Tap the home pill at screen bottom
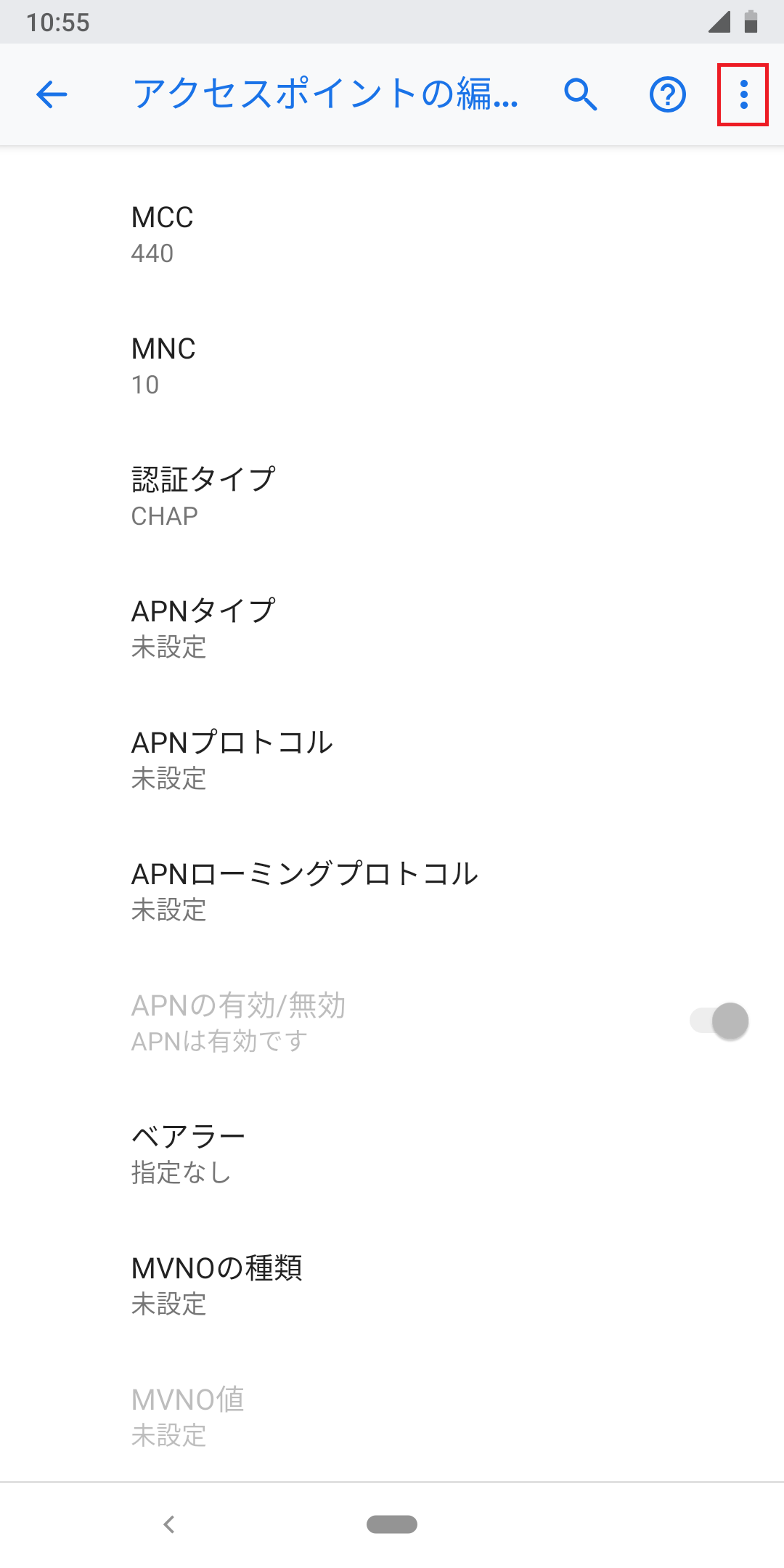 391,1520
